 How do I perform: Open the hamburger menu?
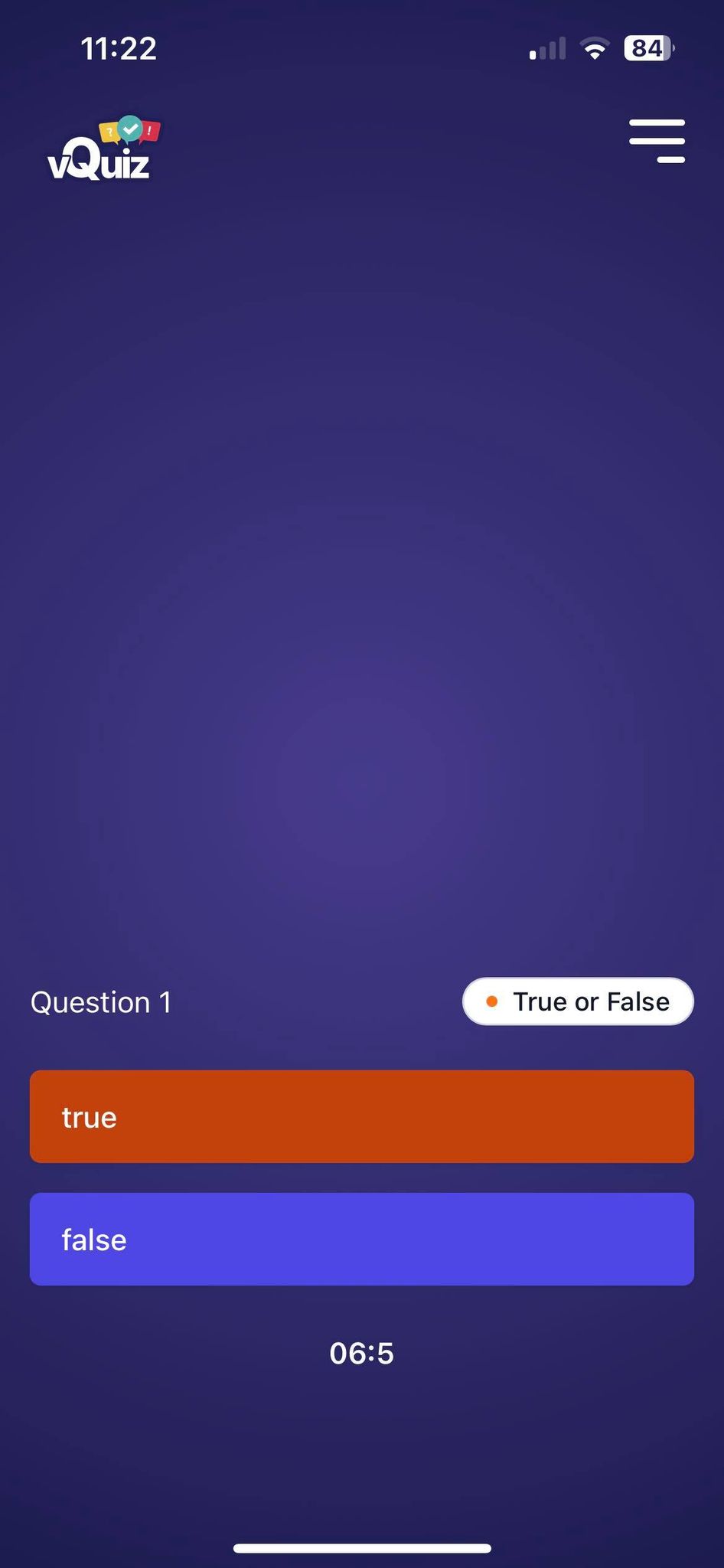[x=657, y=141]
